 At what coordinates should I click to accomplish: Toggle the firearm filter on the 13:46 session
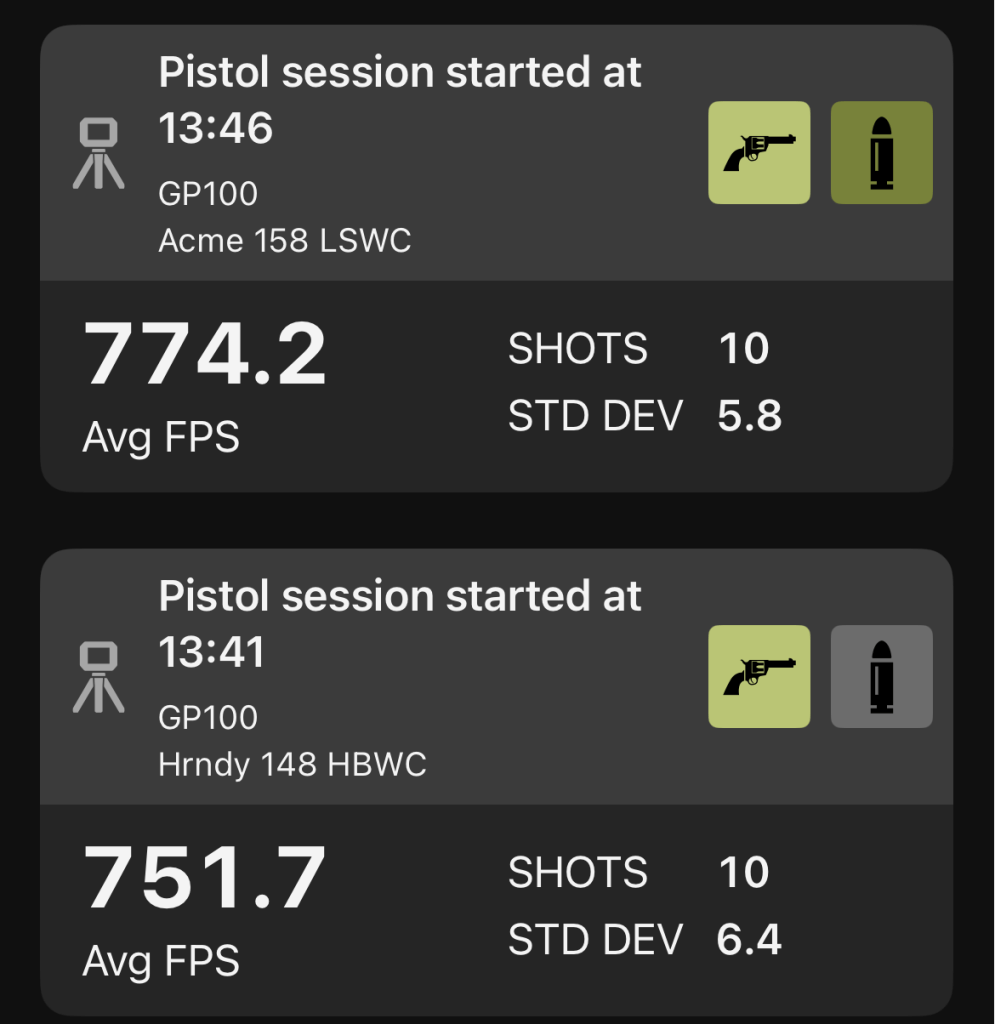coord(758,152)
